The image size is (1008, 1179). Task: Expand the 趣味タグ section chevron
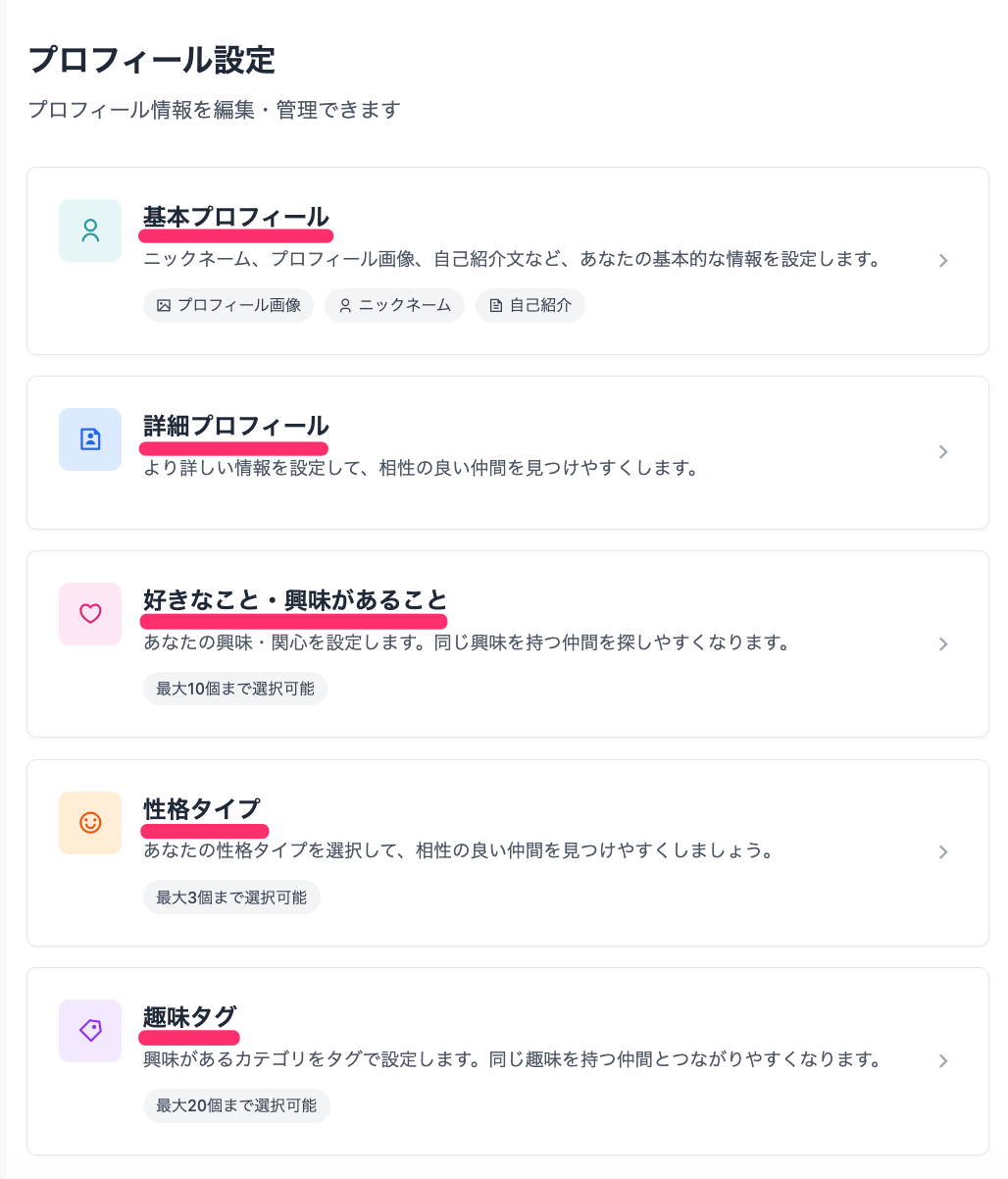pyautogui.click(x=943, y=1060)
